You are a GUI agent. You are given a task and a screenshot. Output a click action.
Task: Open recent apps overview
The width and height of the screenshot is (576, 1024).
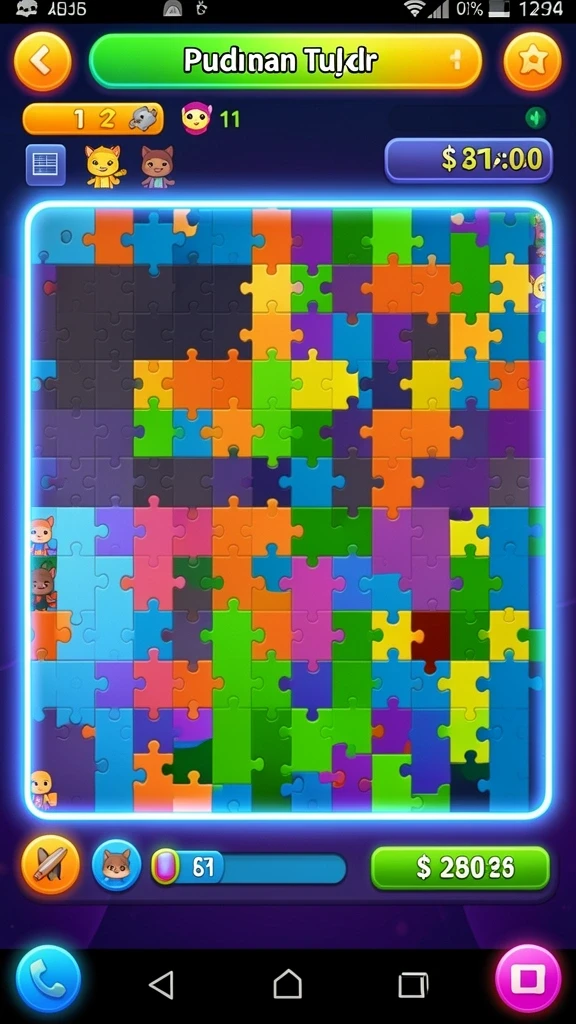coord(413,984)
